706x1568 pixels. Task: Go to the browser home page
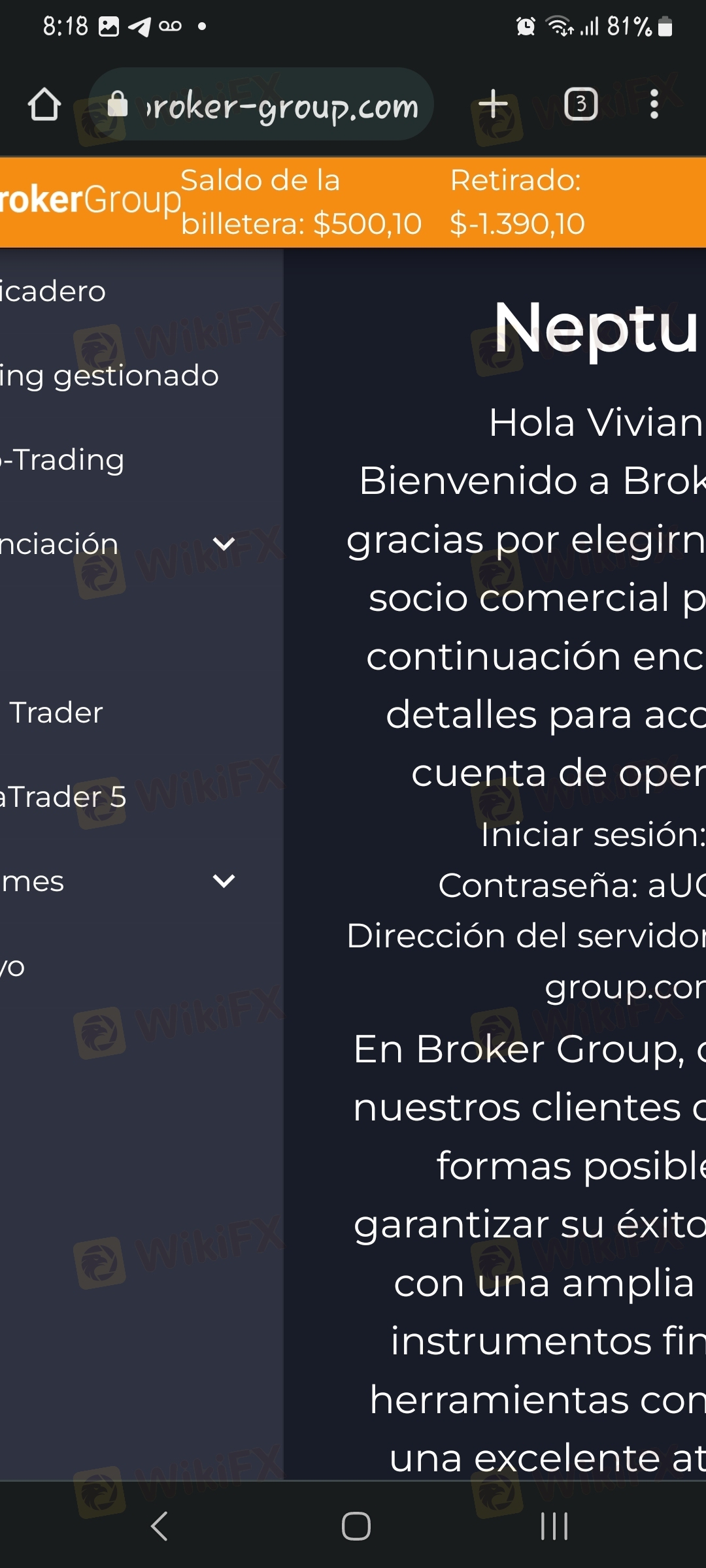(x=44, y=105)
